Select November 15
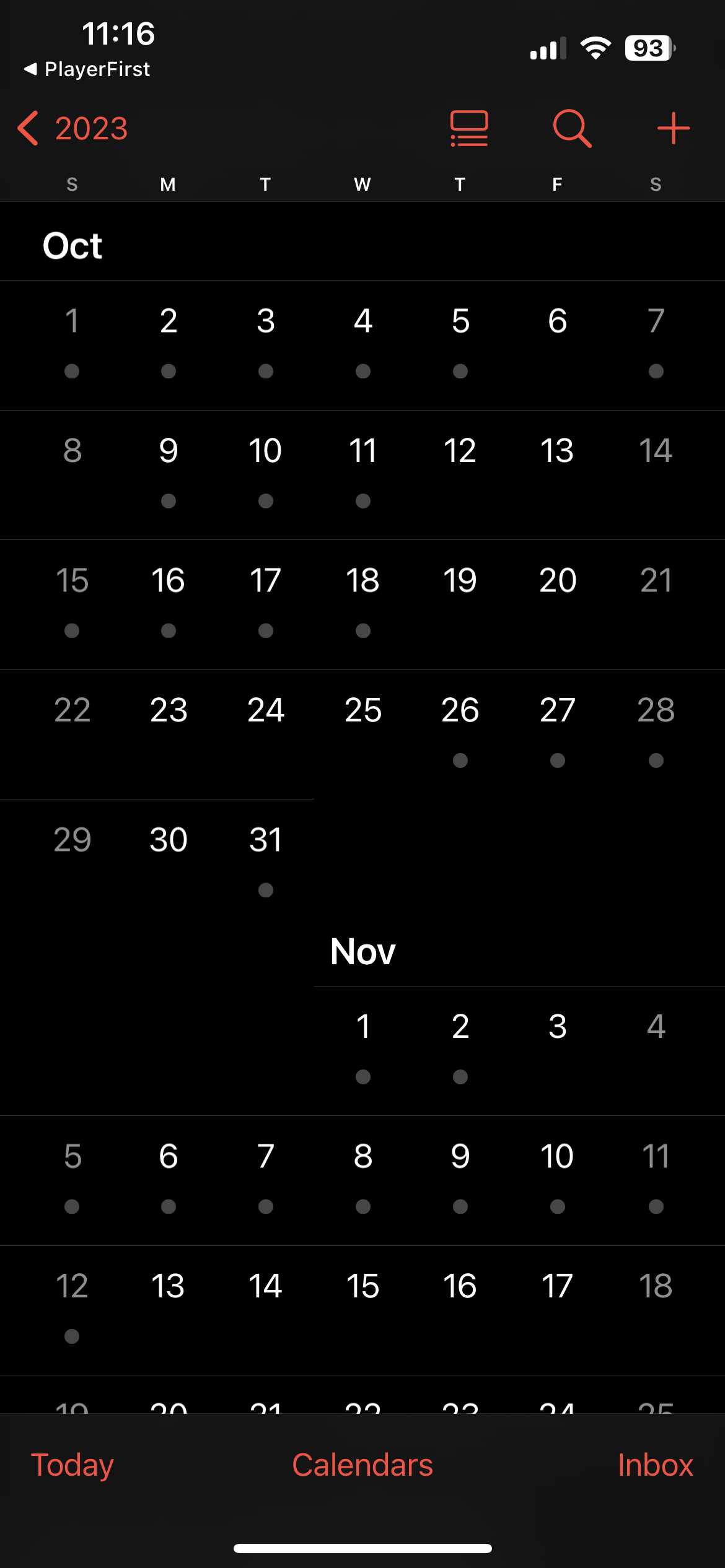Viewport: 725px width, 1568px height. pos(363,1287)
